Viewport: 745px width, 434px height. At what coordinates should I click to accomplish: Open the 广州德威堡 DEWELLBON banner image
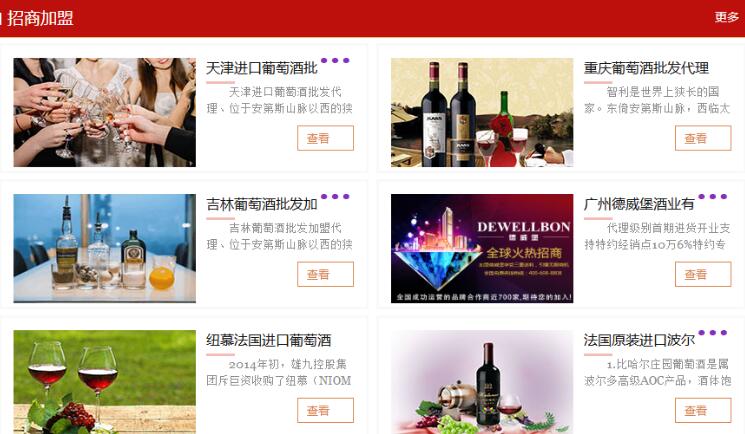(x=482, y=248)
